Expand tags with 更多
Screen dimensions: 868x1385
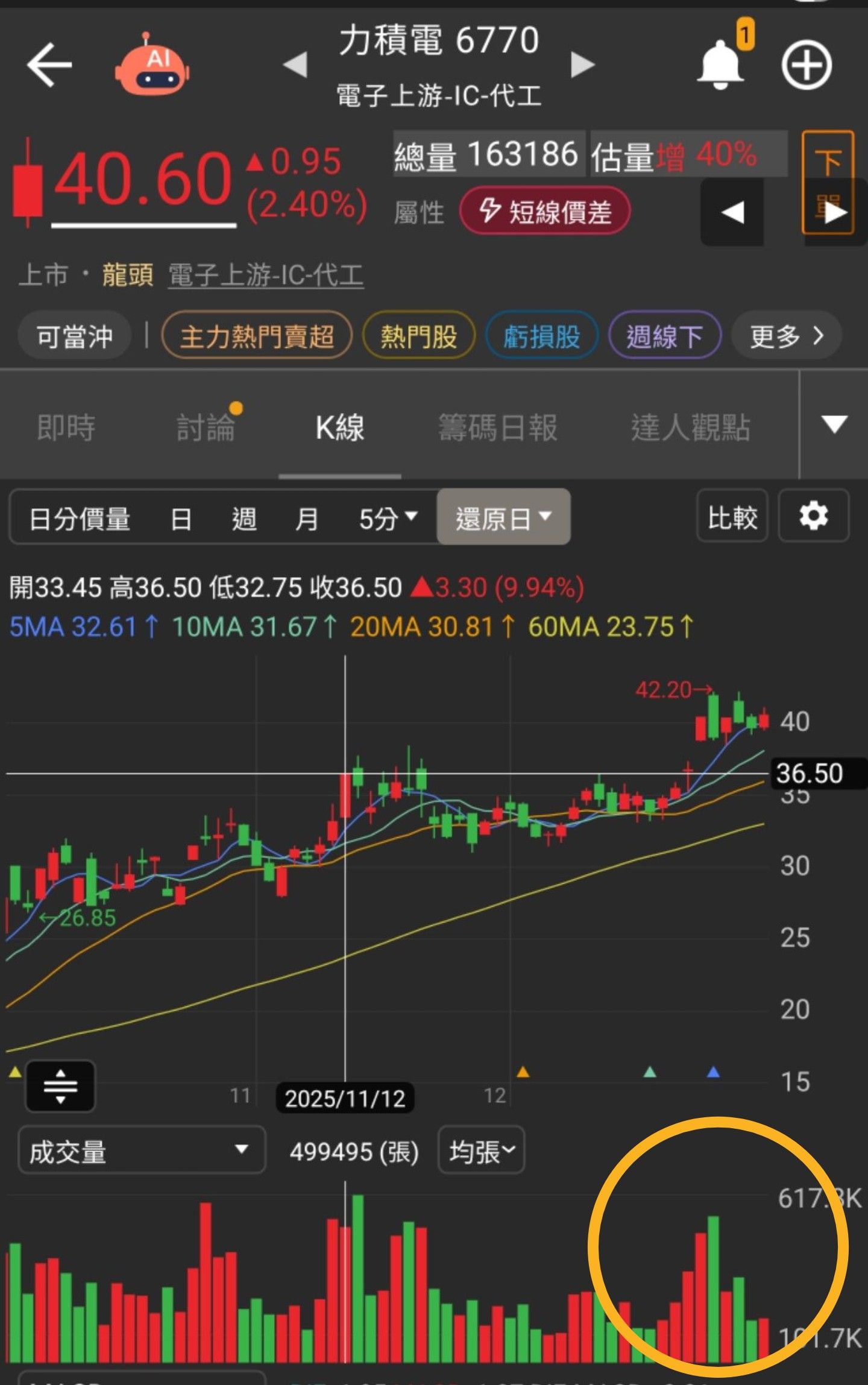(786, 336)
